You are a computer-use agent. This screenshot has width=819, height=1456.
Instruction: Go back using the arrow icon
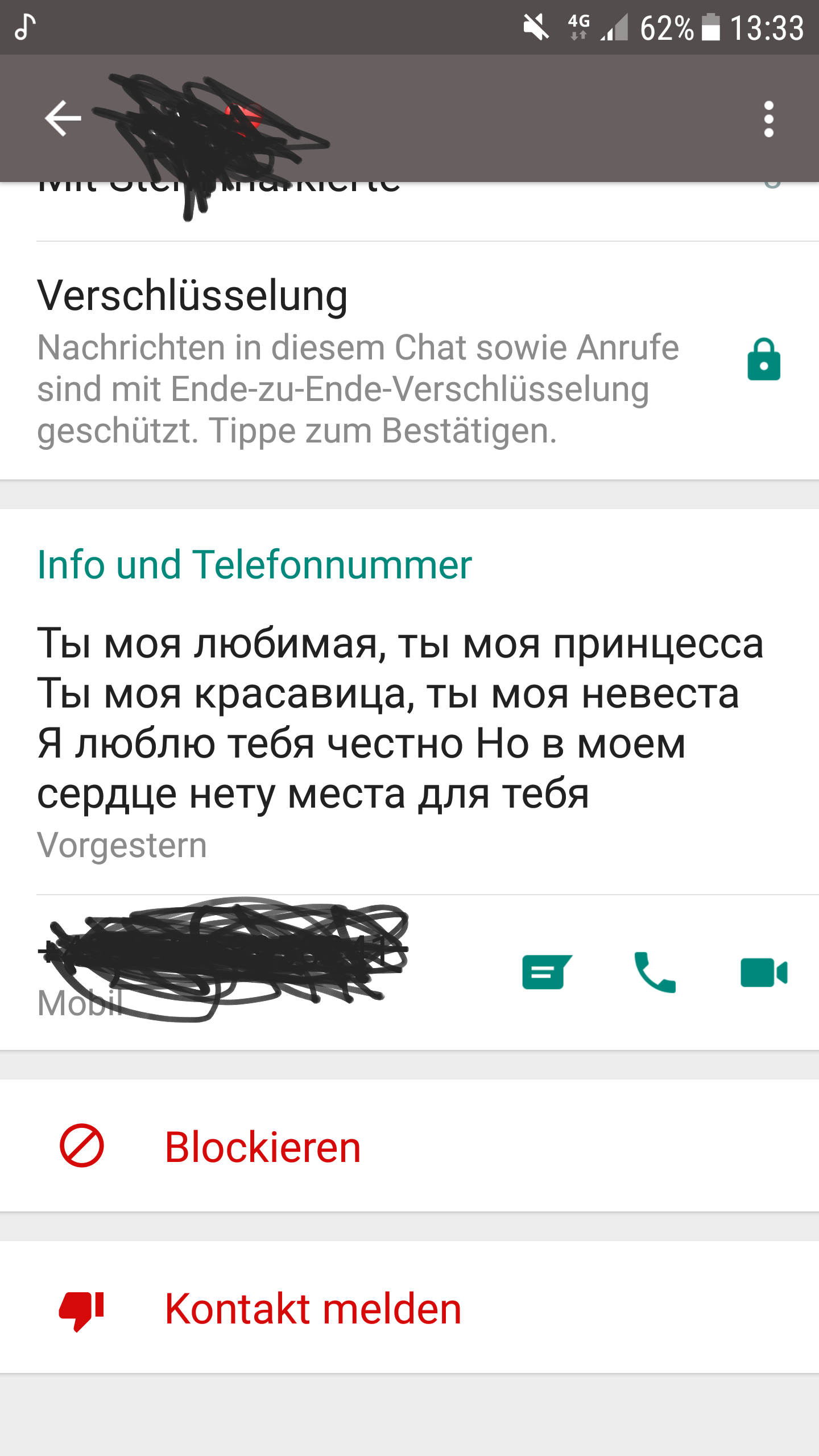point(63,118)
